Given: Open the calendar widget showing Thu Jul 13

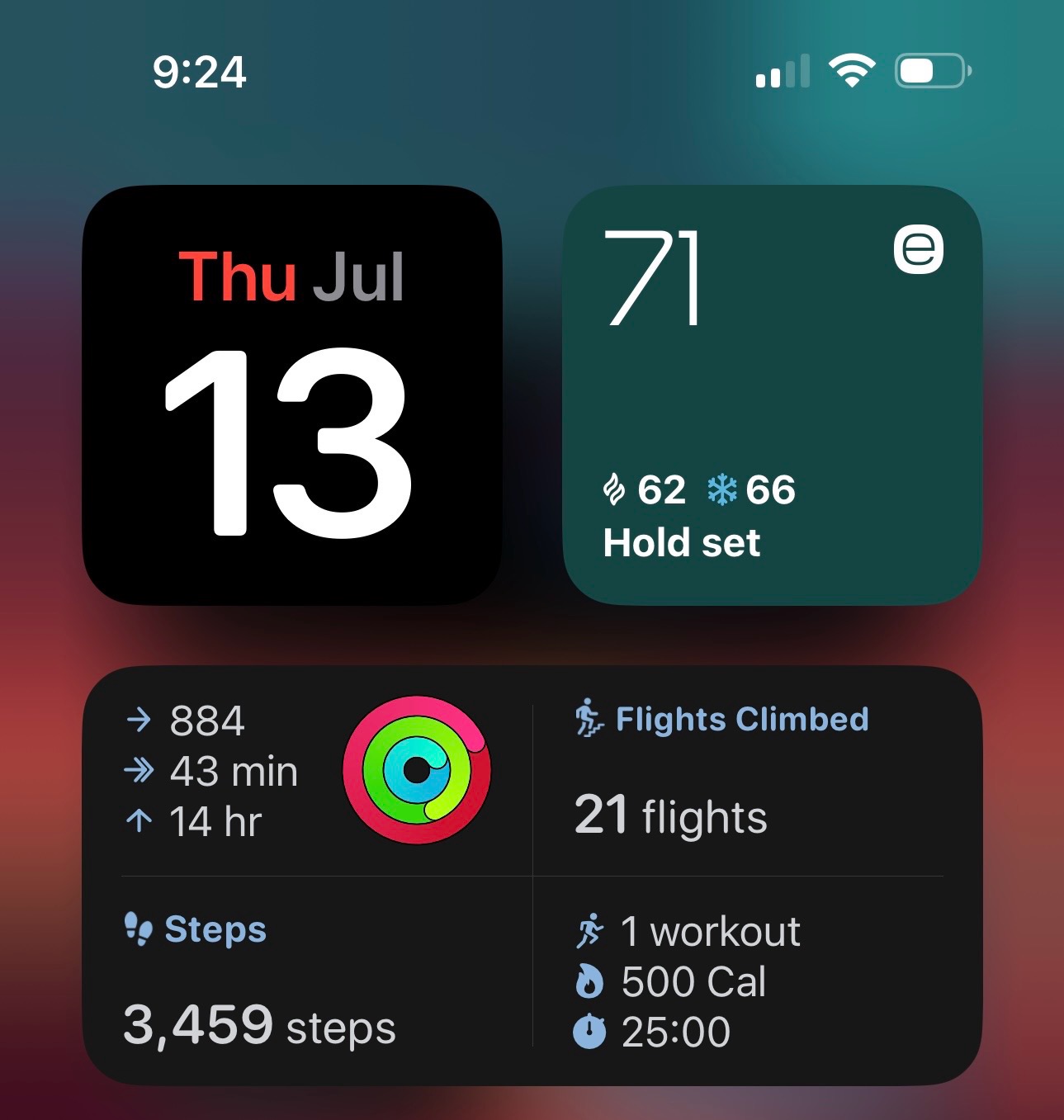Looking at the screenshot, I should pyautogui.click(x=292, y=395).
